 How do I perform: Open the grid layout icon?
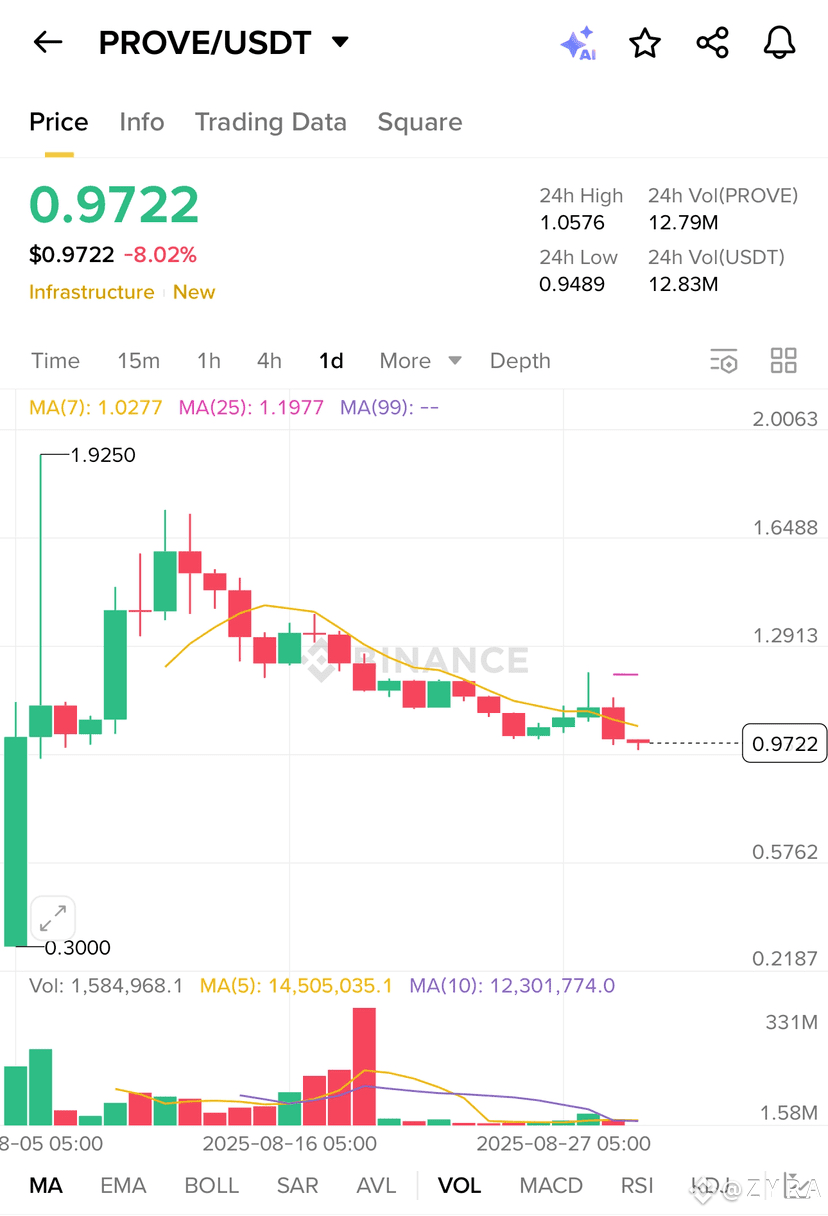click(x=784, y=361)
